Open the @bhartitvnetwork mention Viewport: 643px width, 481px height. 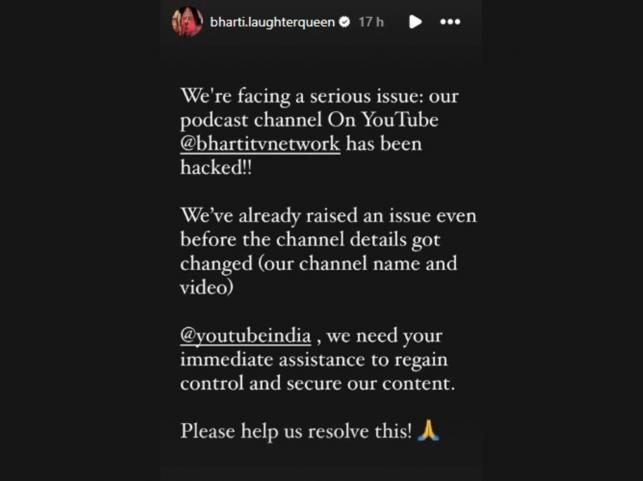(259, 144)
